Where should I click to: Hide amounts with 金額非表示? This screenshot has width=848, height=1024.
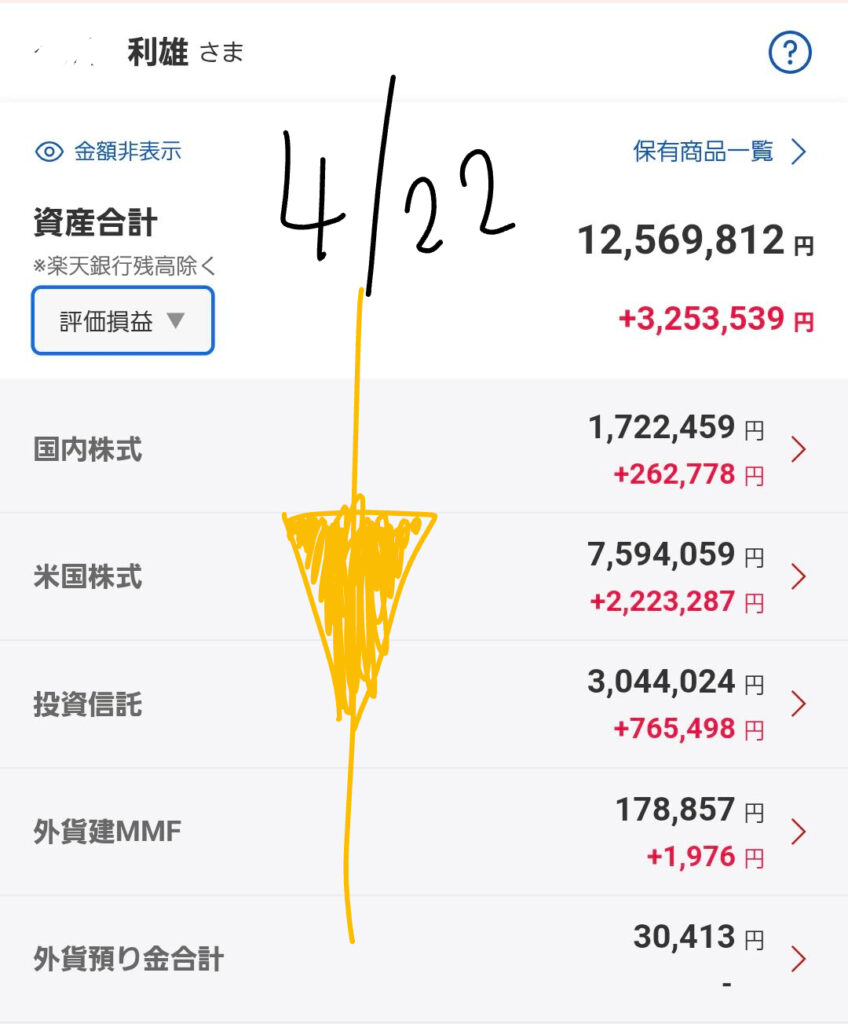[x=109, y=152]
